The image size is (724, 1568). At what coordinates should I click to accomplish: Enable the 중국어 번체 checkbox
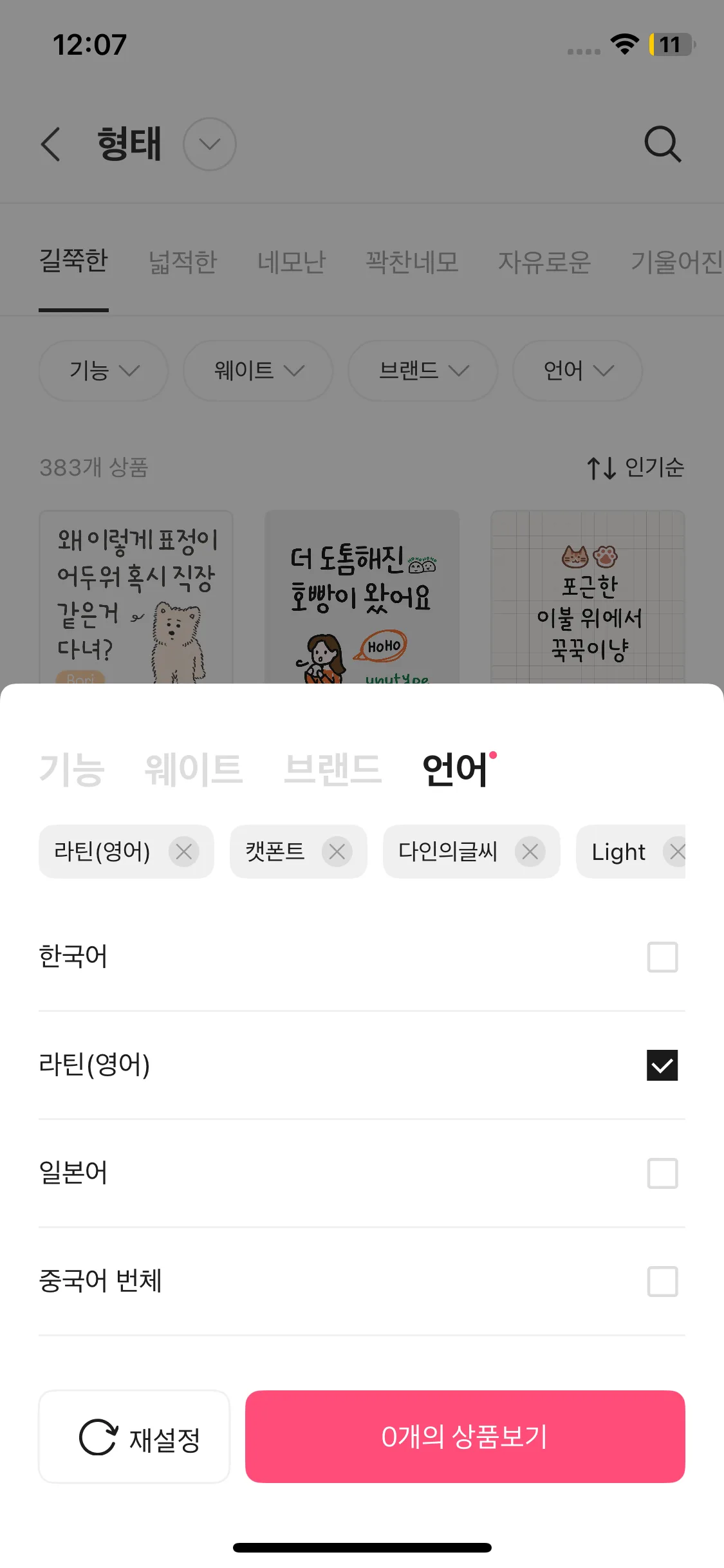[662, 1282]
